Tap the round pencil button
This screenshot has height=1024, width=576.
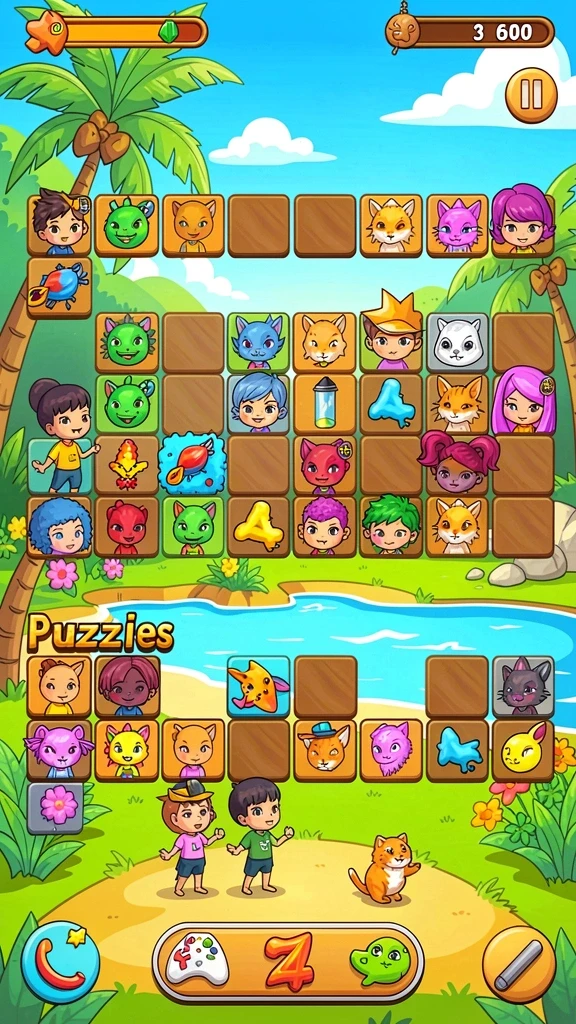coord(519,965)
